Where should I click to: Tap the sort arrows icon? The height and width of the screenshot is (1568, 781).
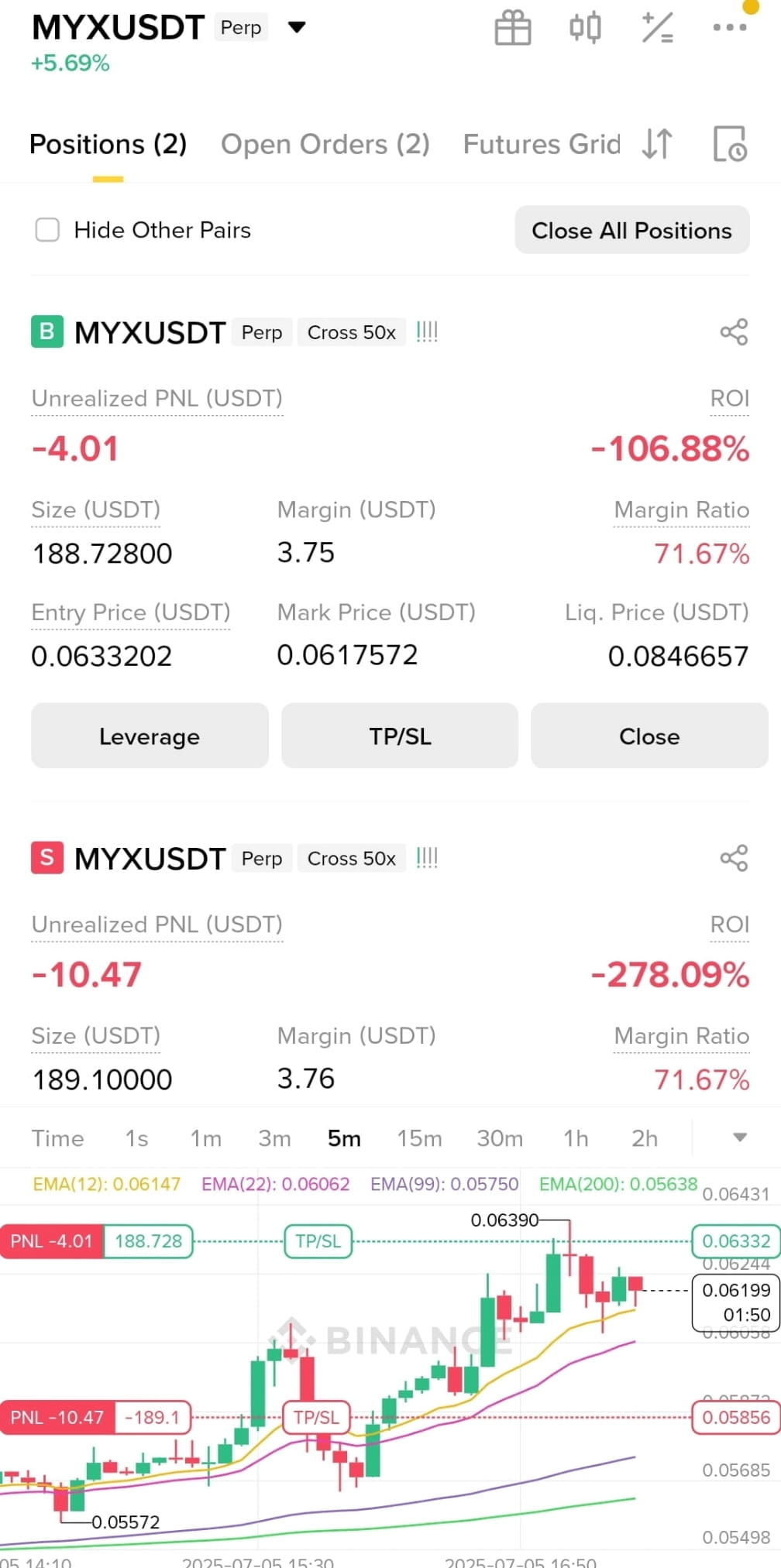click(657, 144)
